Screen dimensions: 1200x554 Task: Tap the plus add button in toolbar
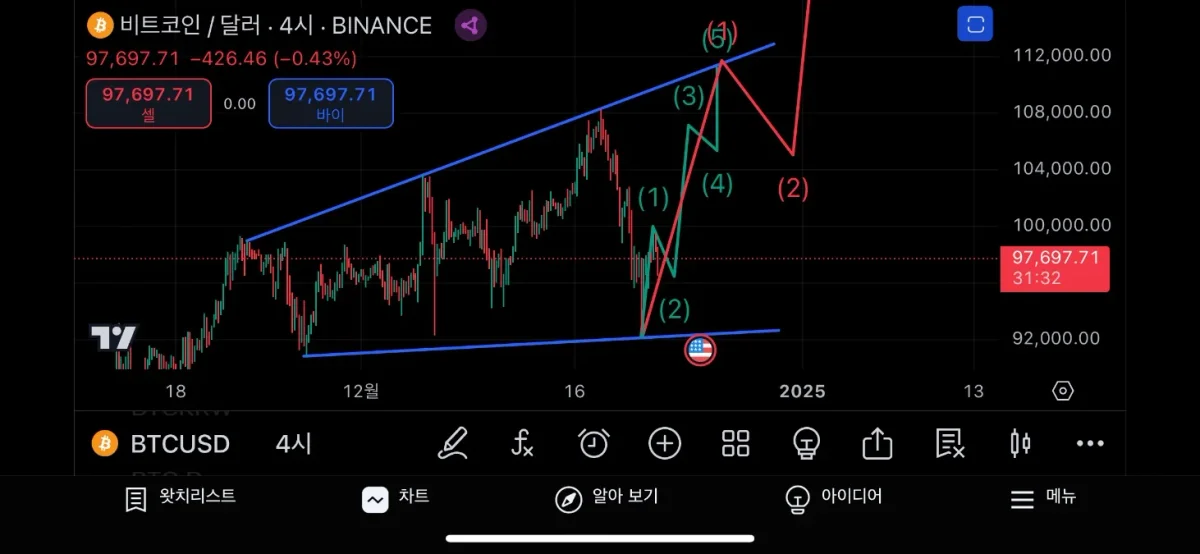[665, 443]
